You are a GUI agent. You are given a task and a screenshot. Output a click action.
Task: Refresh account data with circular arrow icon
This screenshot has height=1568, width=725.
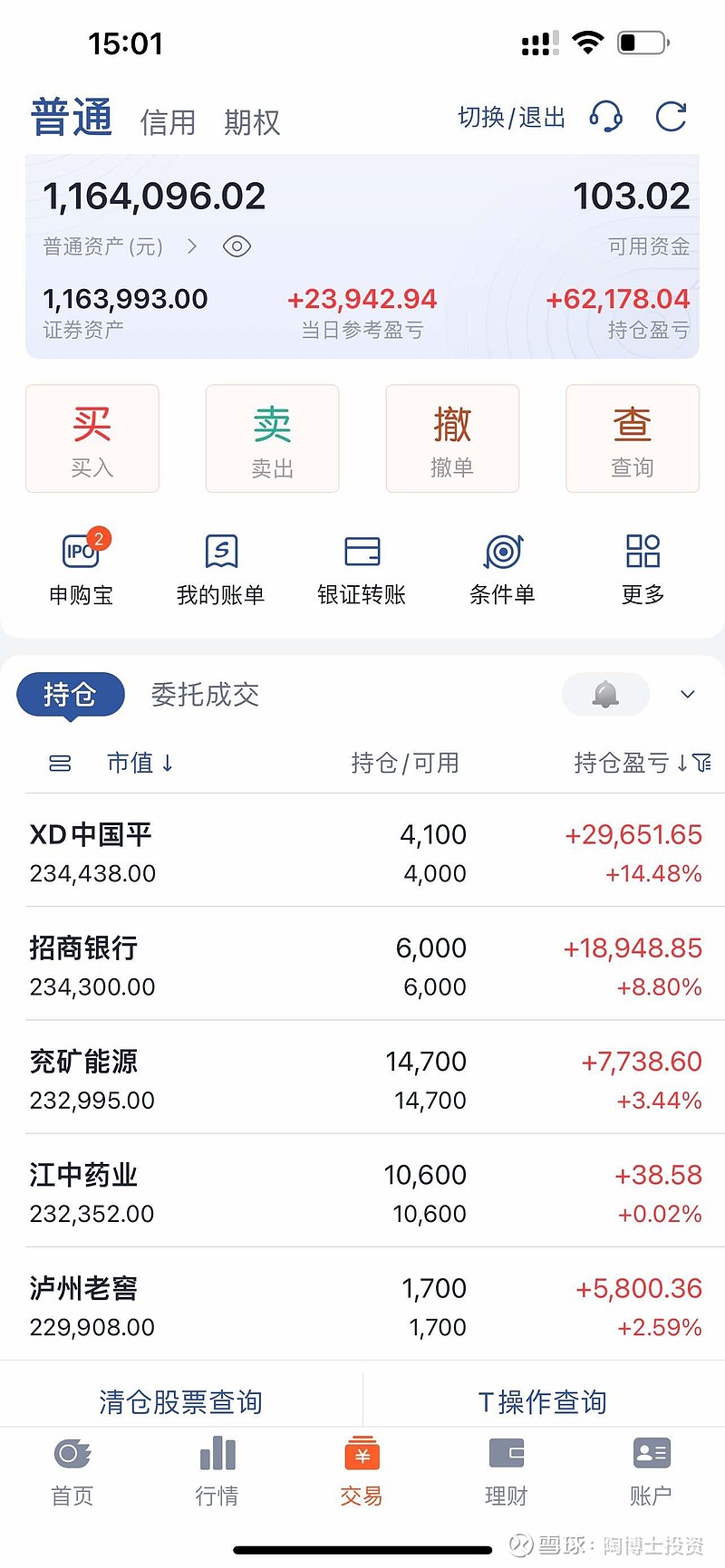click(x=671, y=116)
